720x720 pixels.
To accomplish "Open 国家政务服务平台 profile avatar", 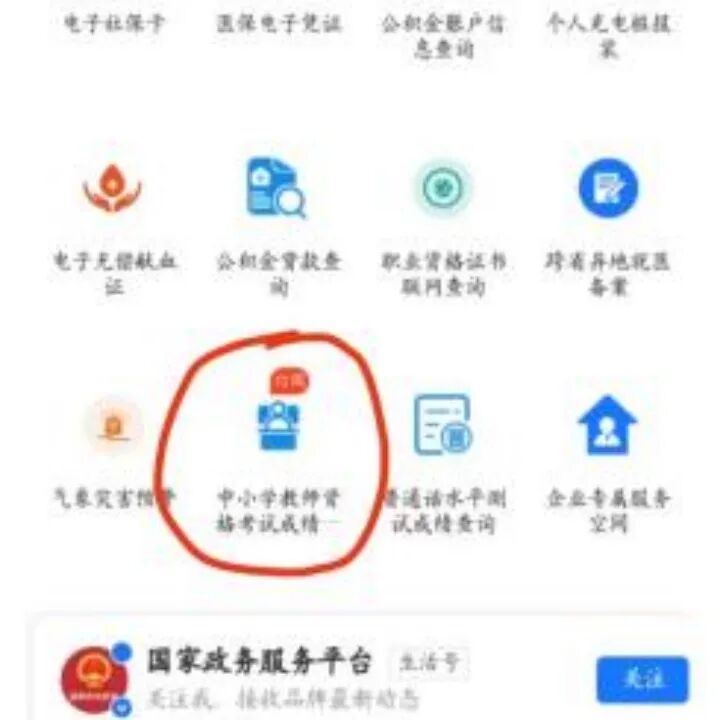I will [93, 680].
